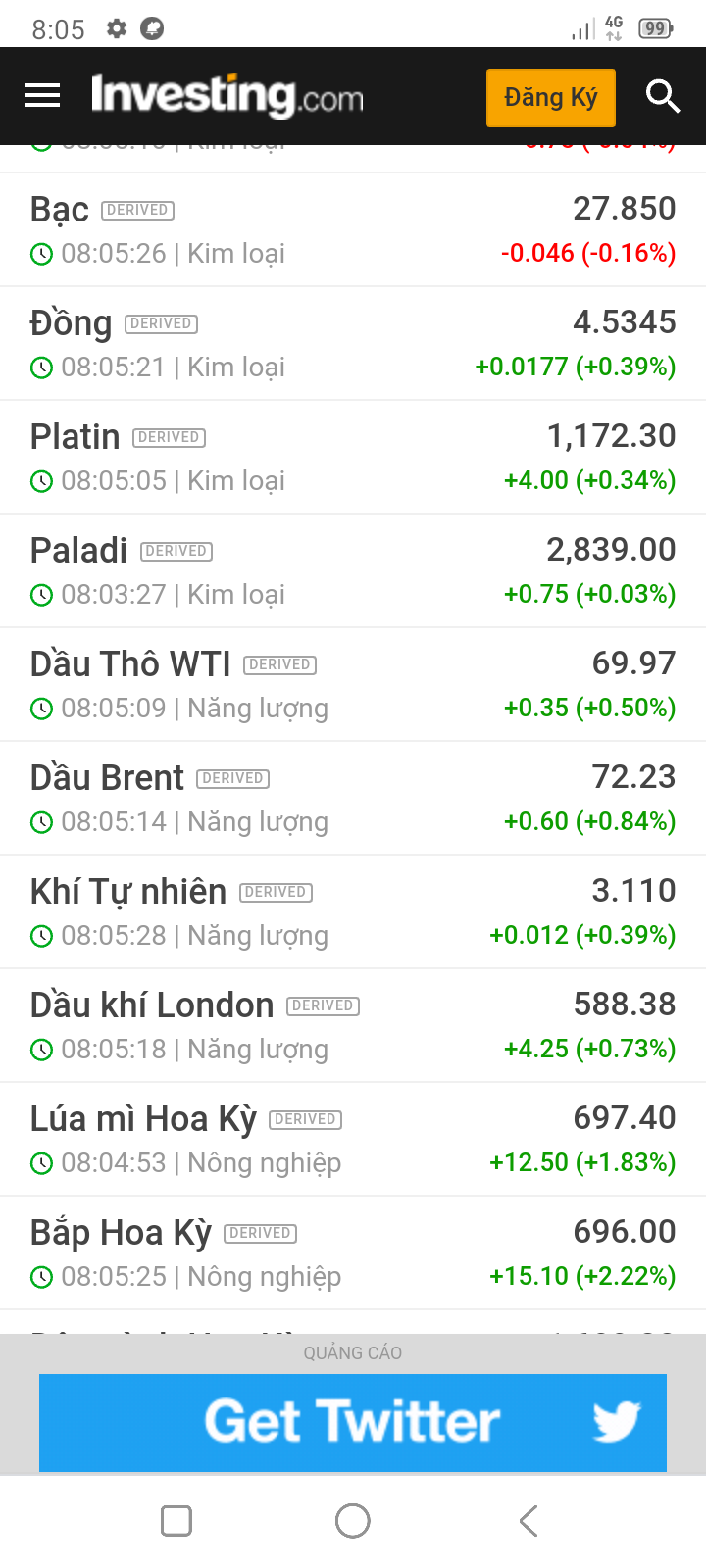Select Dầu khí London
706x1568 pixels.
pos(353,1026)
